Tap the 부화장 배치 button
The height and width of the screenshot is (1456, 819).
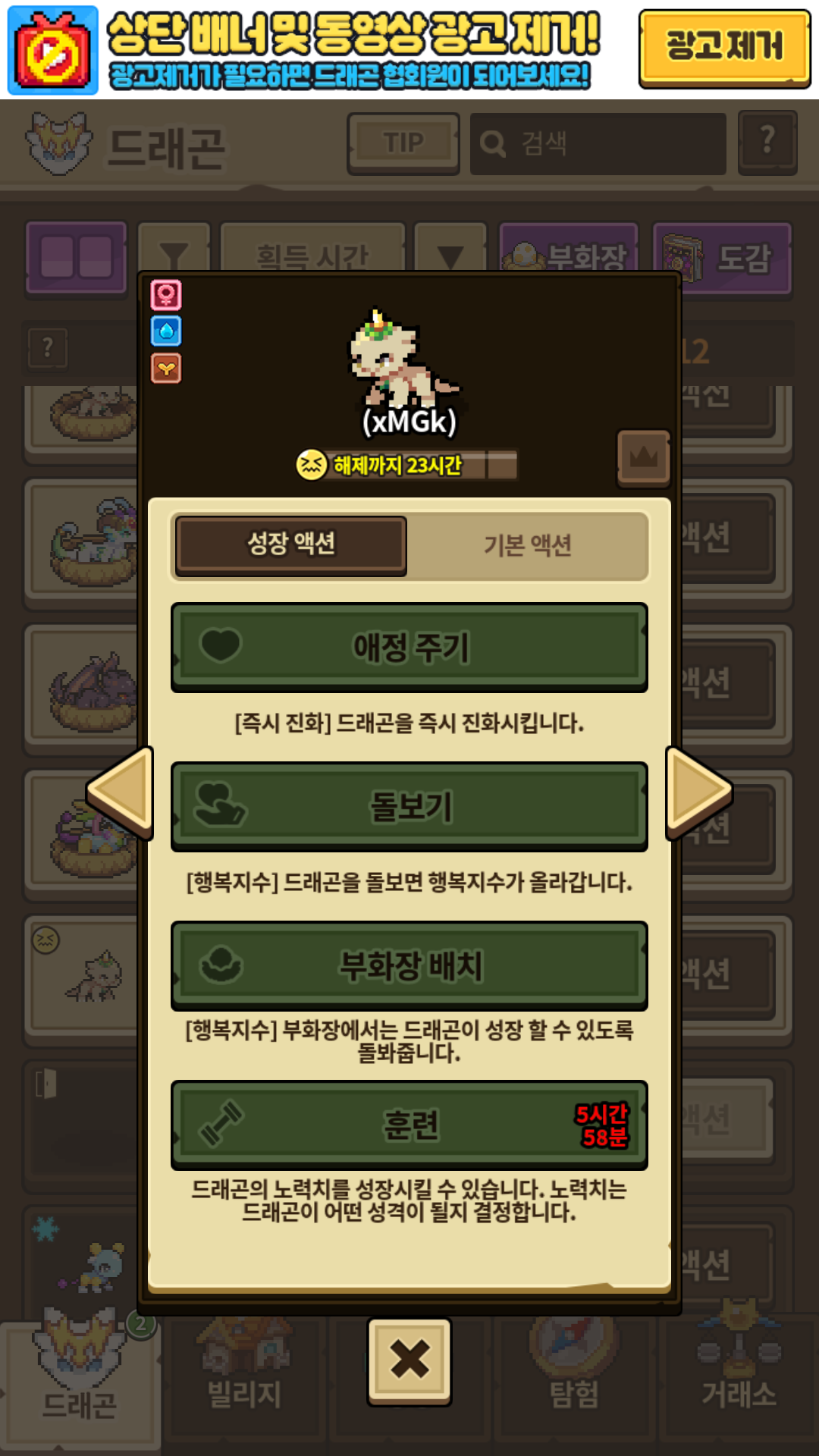coord(409,965)
